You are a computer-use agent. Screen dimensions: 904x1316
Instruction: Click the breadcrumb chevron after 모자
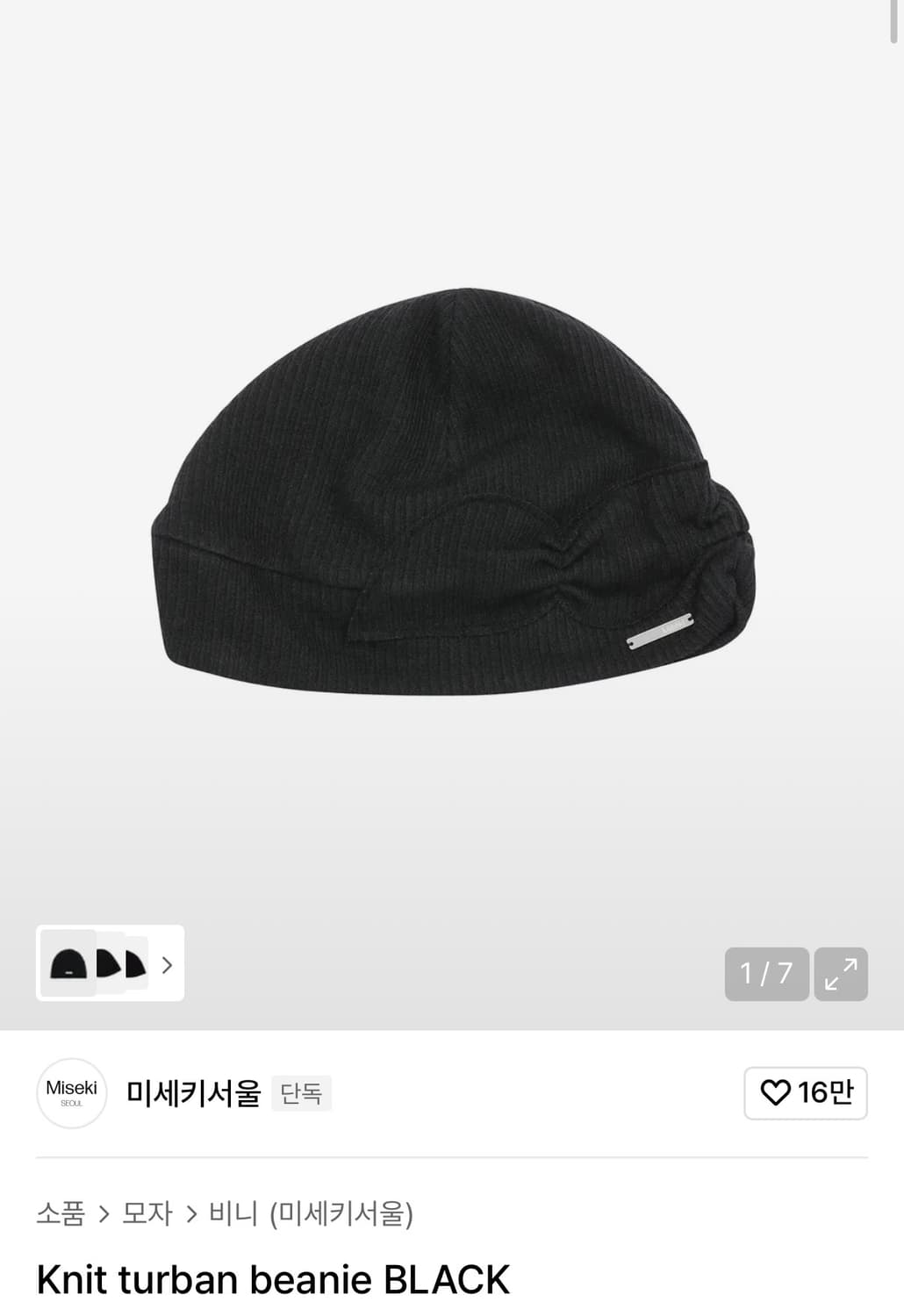click(x=192, y=1212)
